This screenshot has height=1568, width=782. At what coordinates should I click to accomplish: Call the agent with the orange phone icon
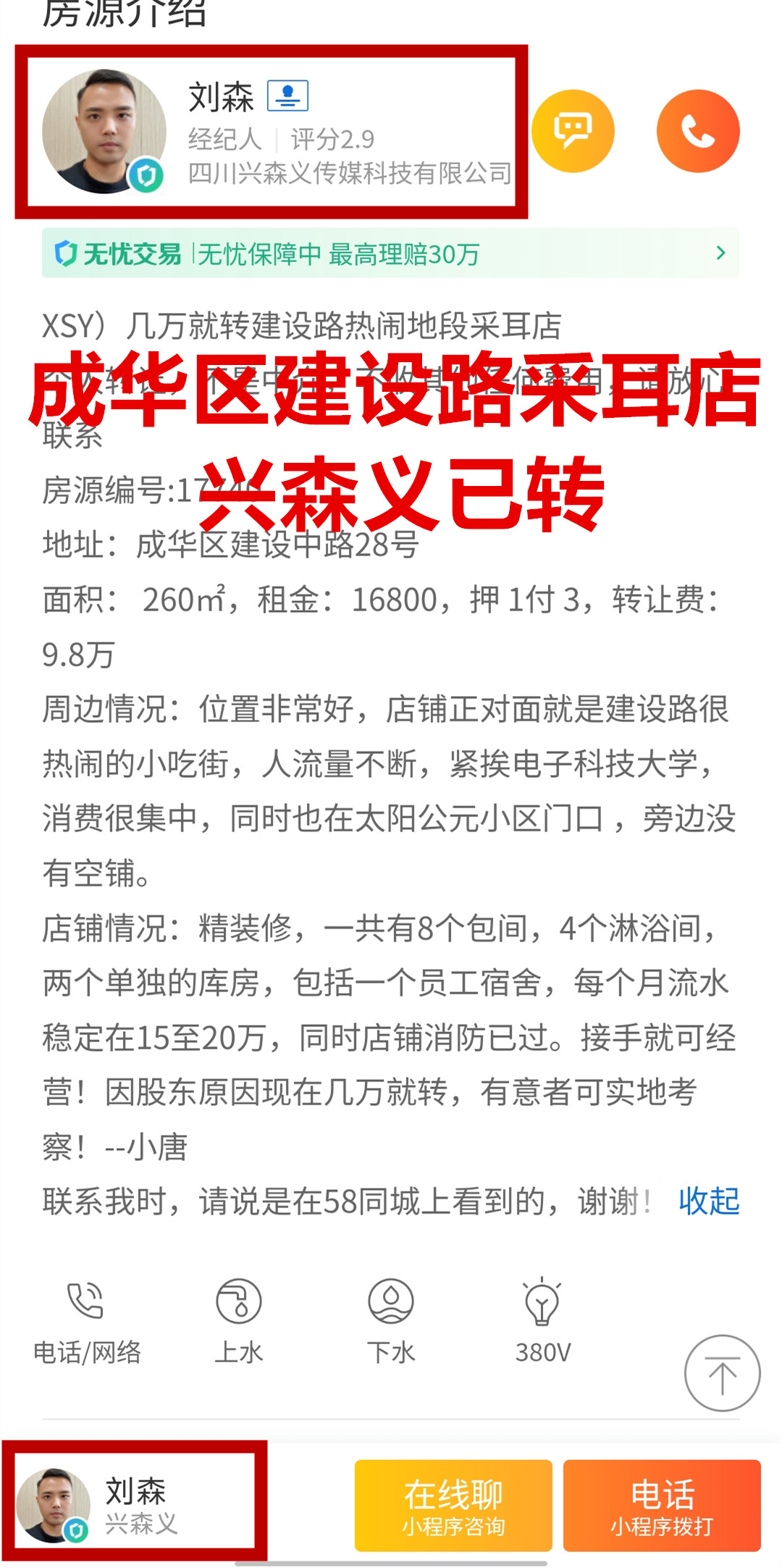698,131
